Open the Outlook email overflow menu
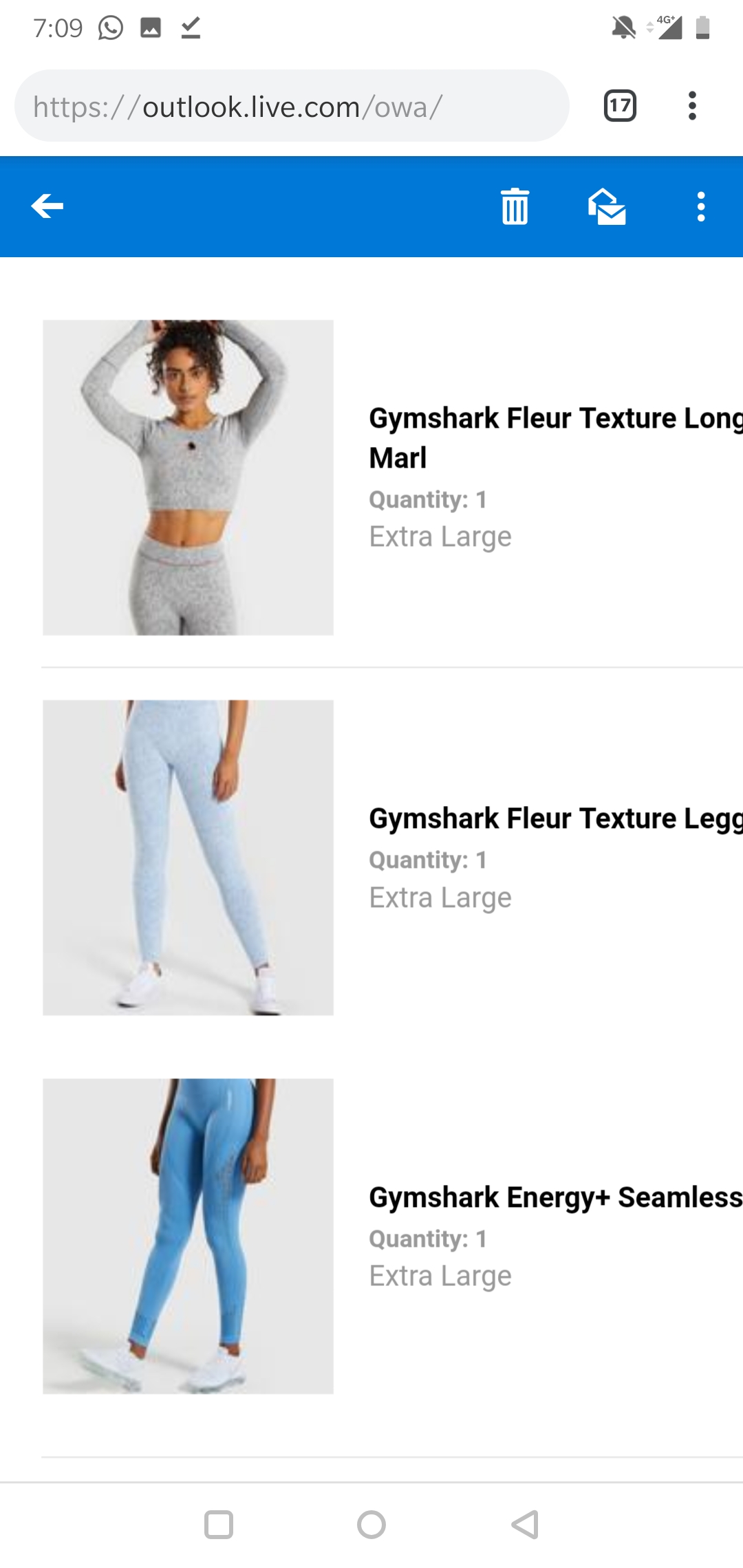The height and width of the screenshot is (1568, 743). tap(701, 206)
